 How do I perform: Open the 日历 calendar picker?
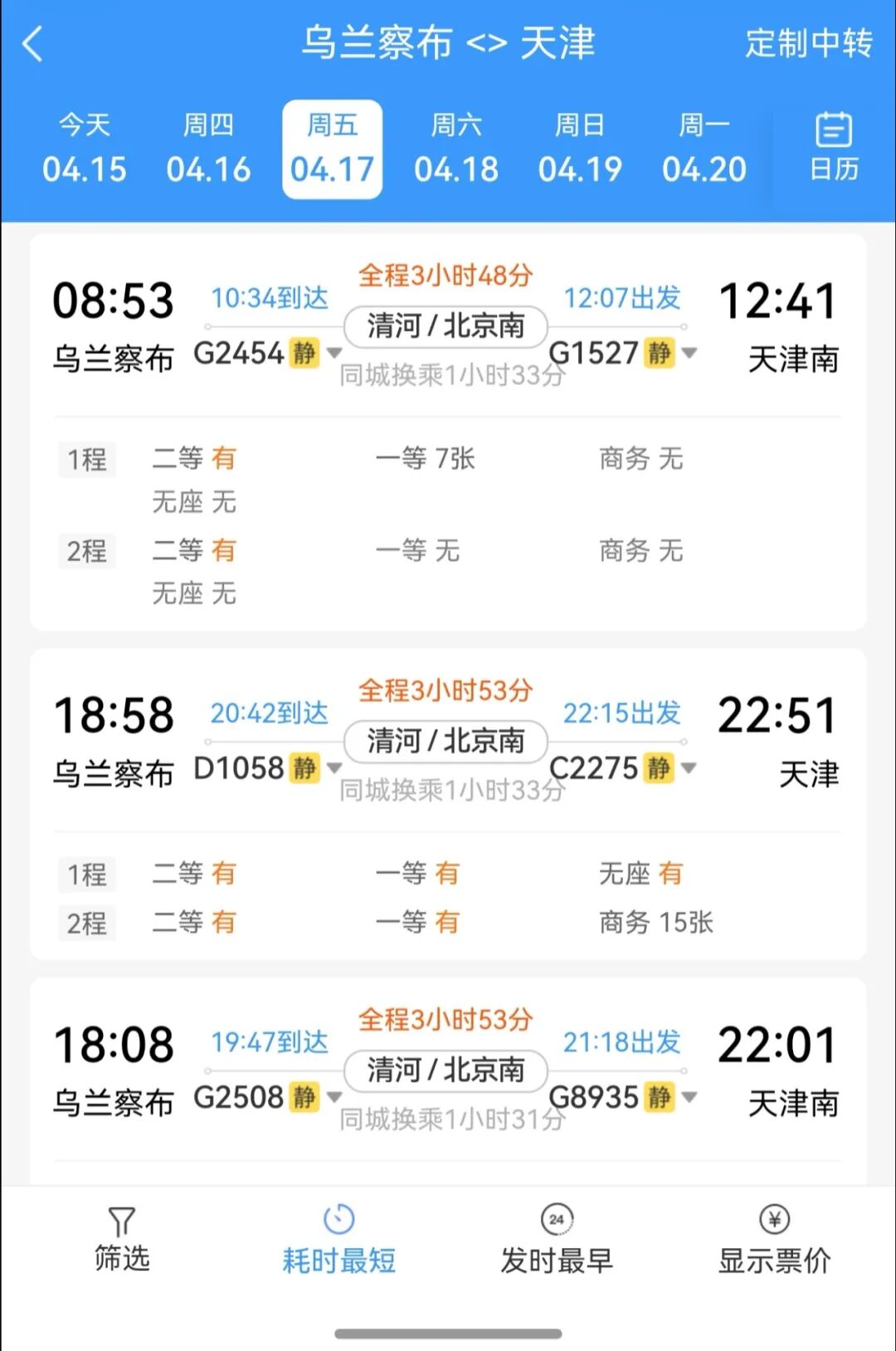834,148
